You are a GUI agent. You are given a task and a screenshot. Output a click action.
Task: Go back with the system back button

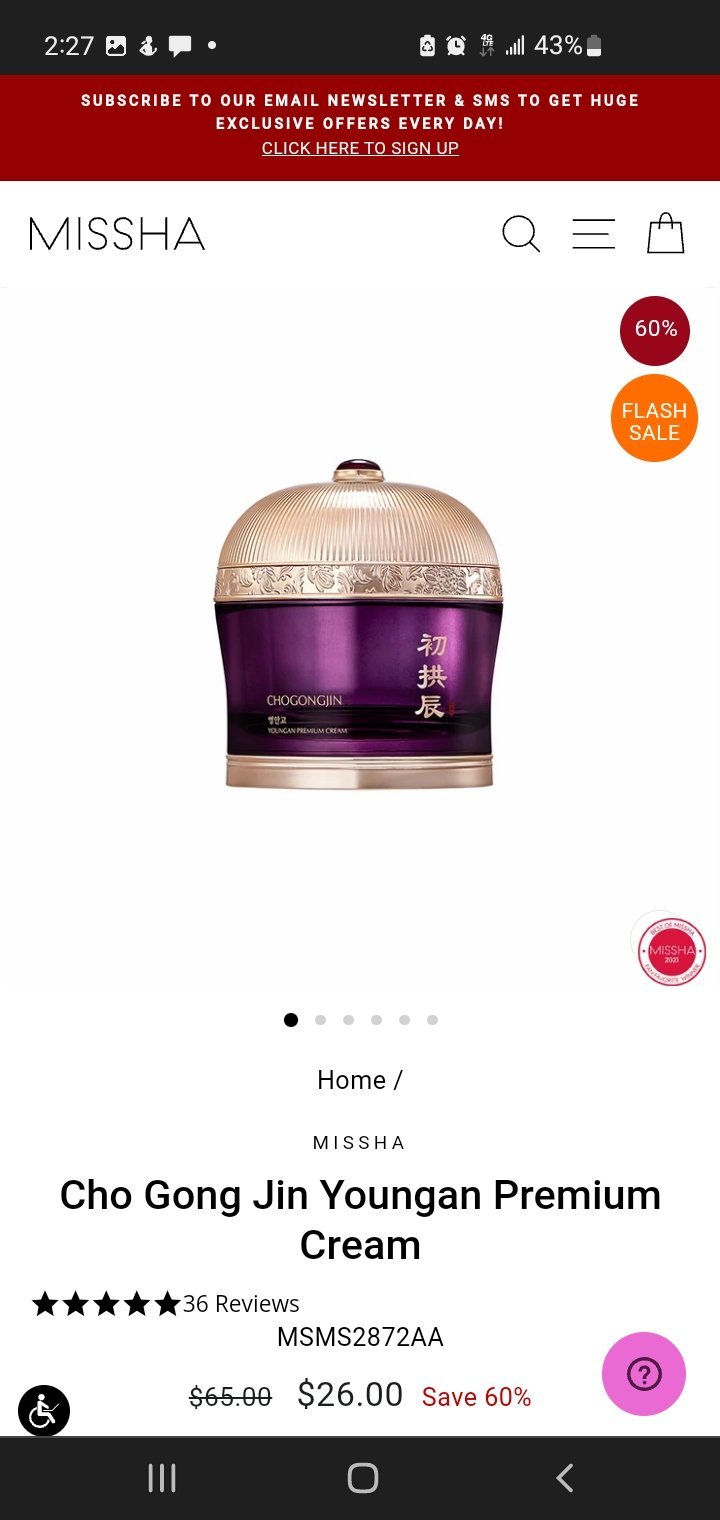coord(565,1478)
